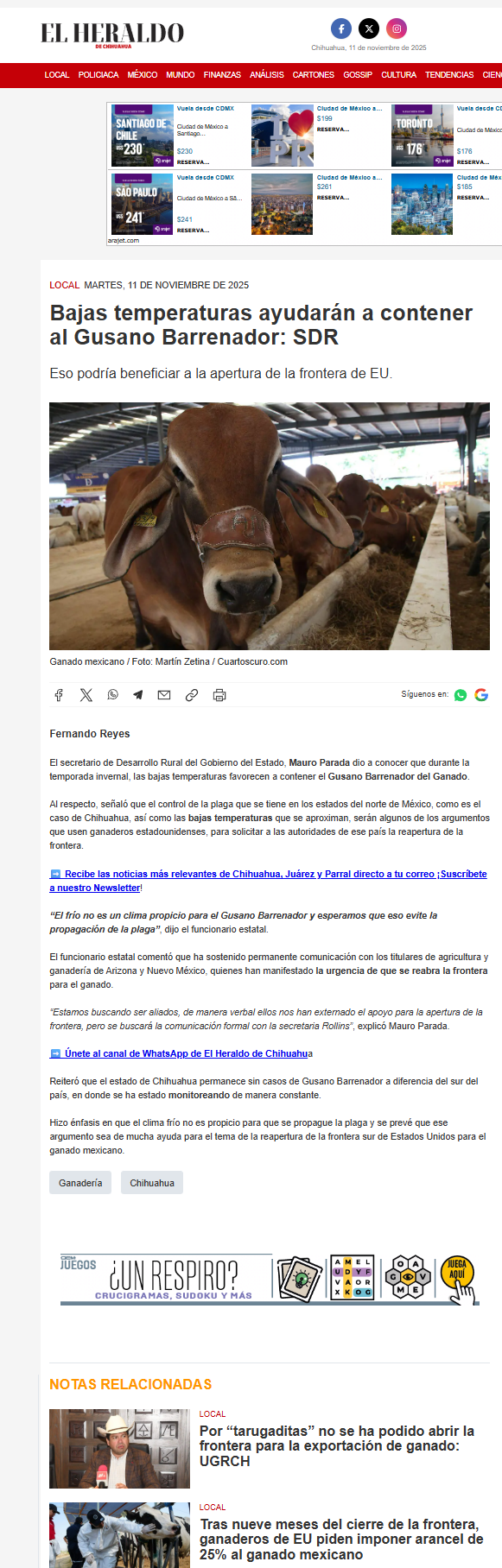Send the article by email
Image resolution: width=502 pixels, height=1568 pixels.
164,695
